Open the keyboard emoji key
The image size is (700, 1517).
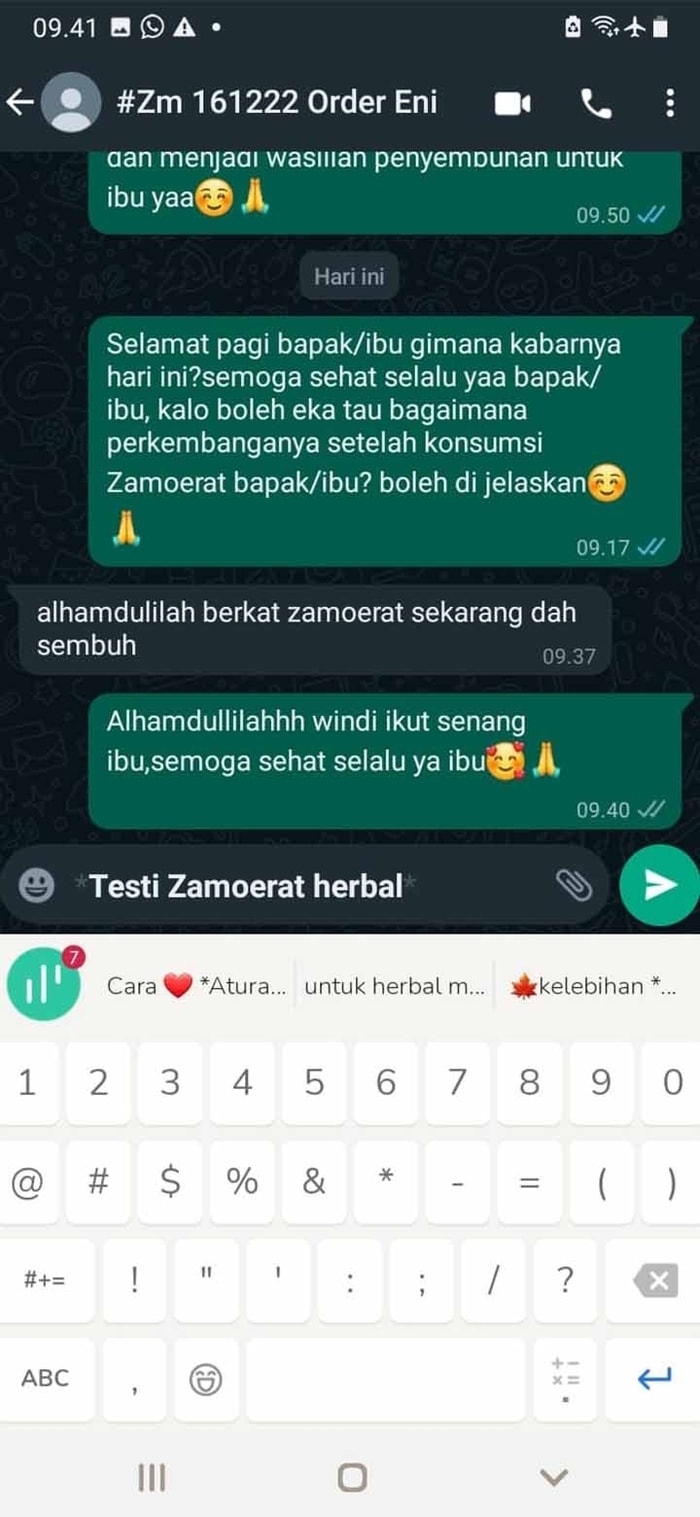click(206, 1380)
